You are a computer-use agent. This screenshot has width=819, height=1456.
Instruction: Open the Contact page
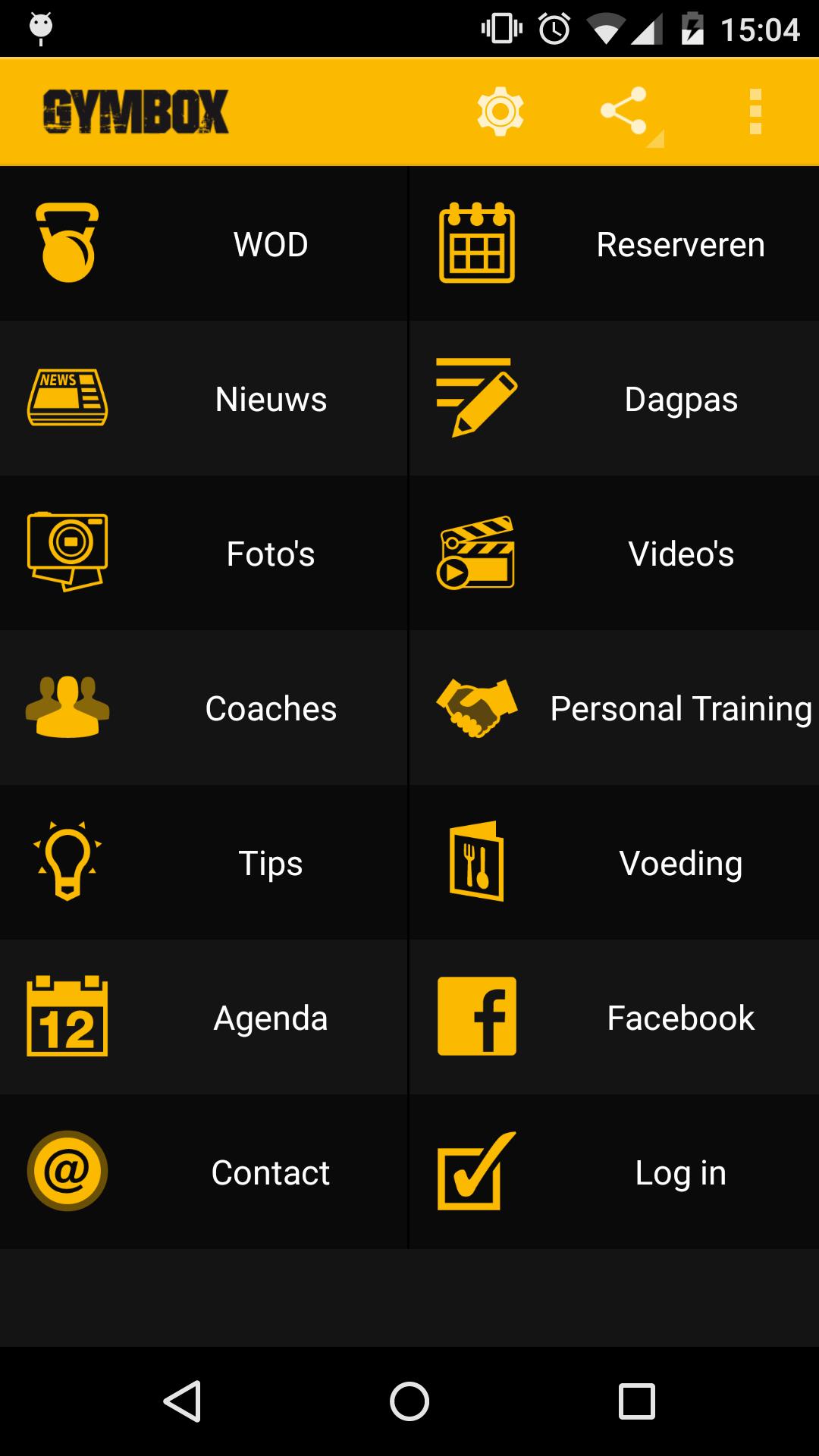[203, 1172]
